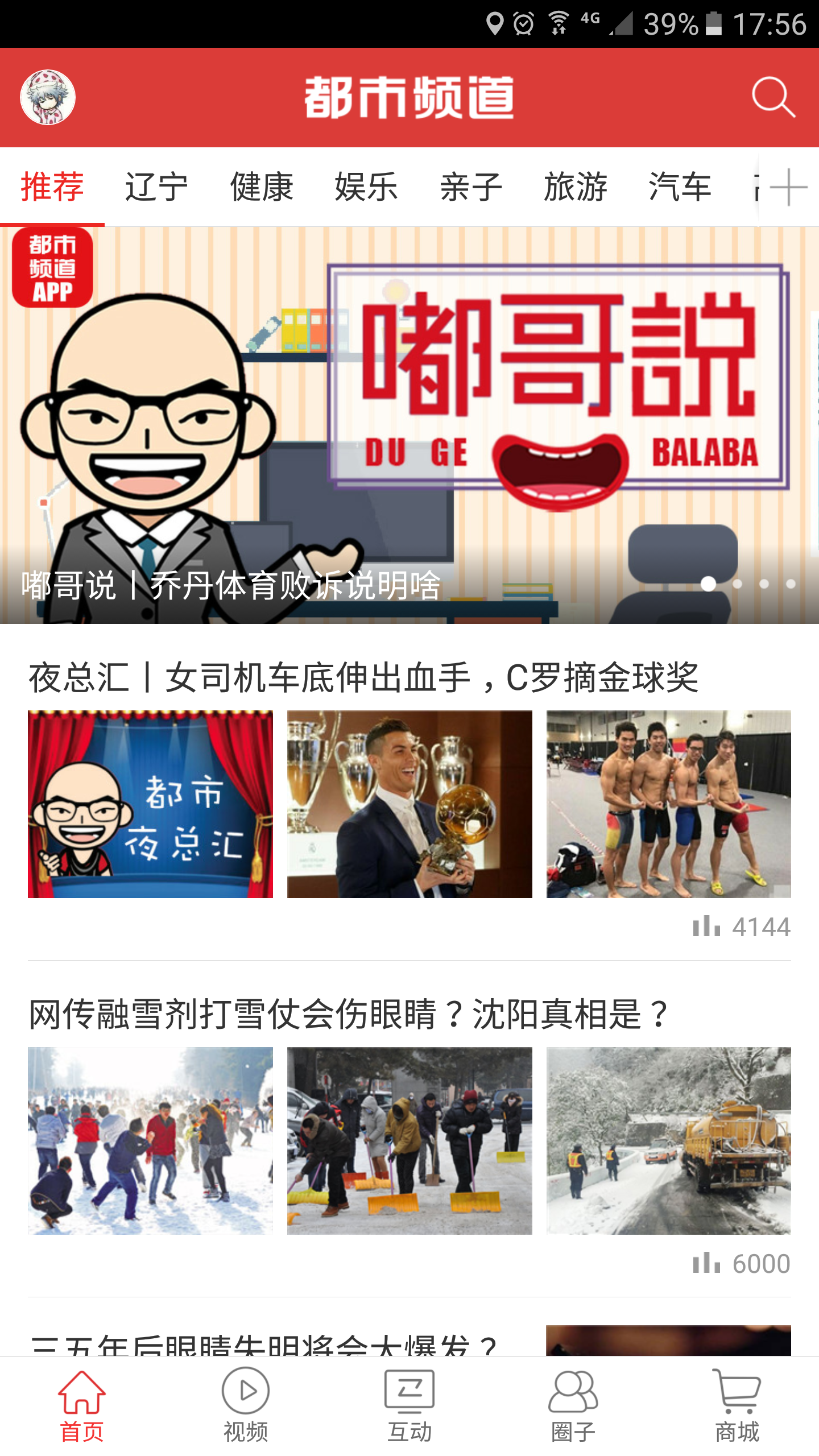Tap the 首页 home tab
The image size is (819, 1456).
click(x=82, y=1406)
